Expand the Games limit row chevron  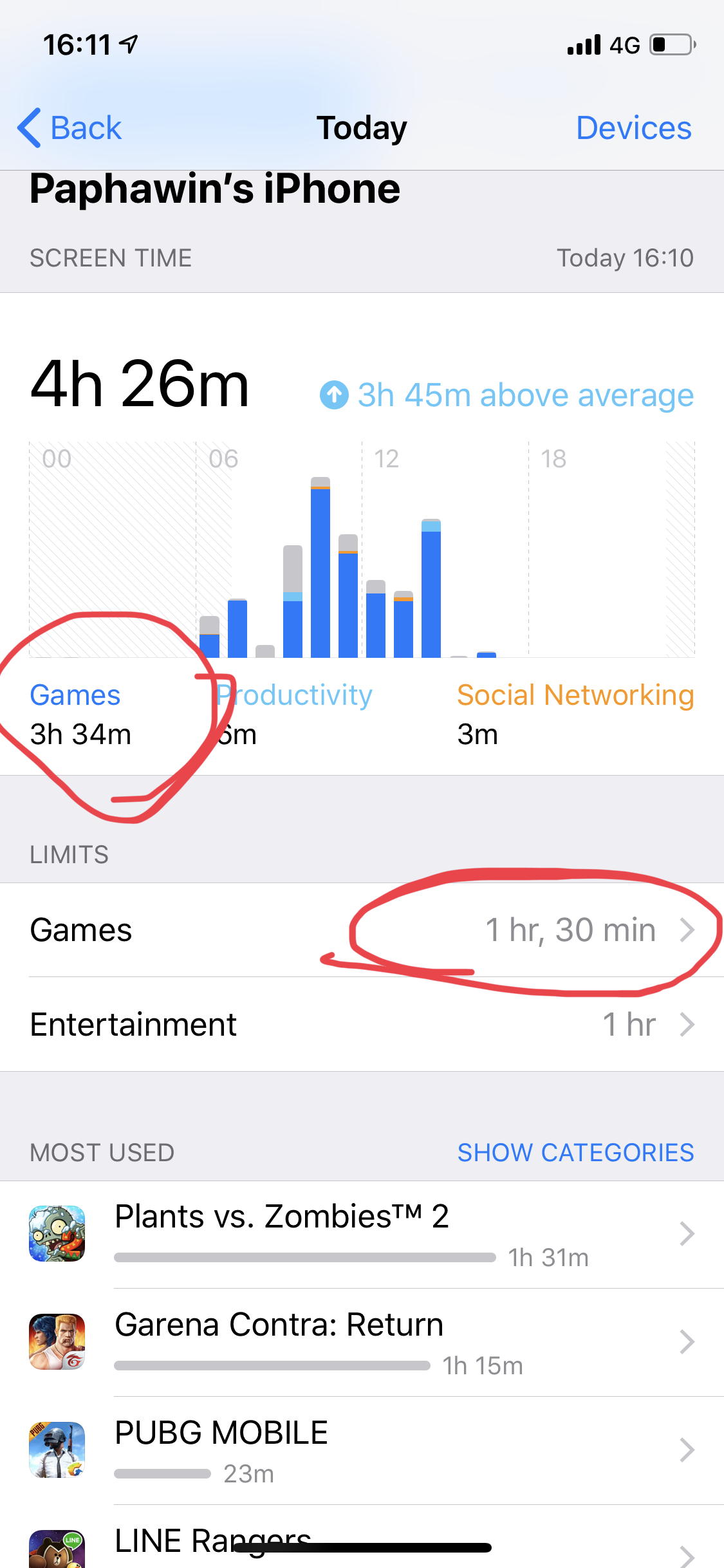point(689,929)
